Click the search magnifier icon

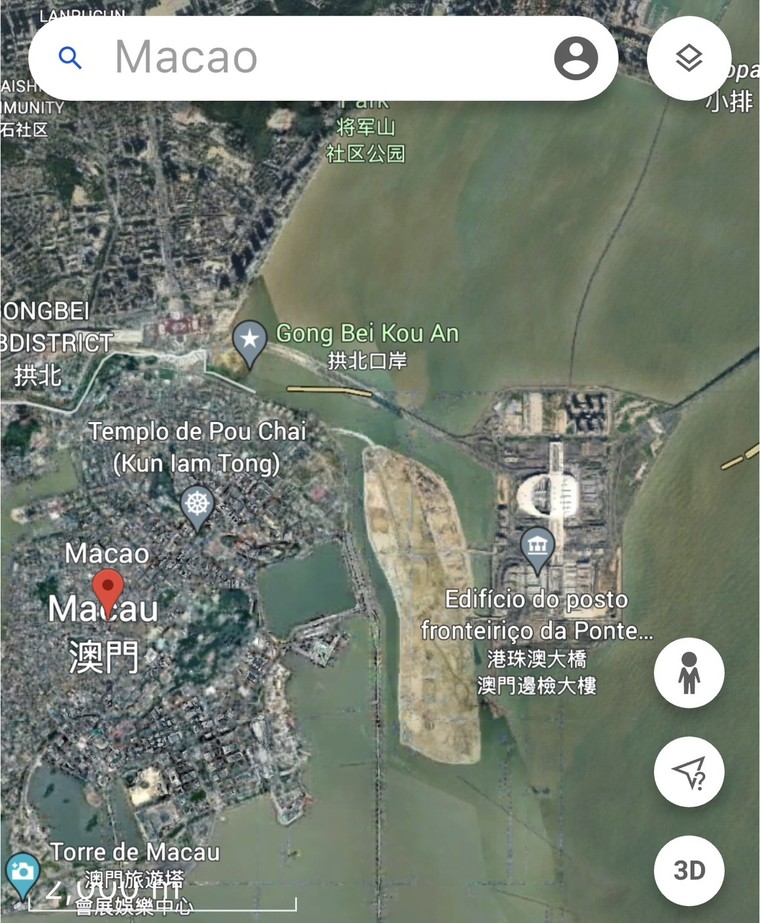click(x=70, y=58)
